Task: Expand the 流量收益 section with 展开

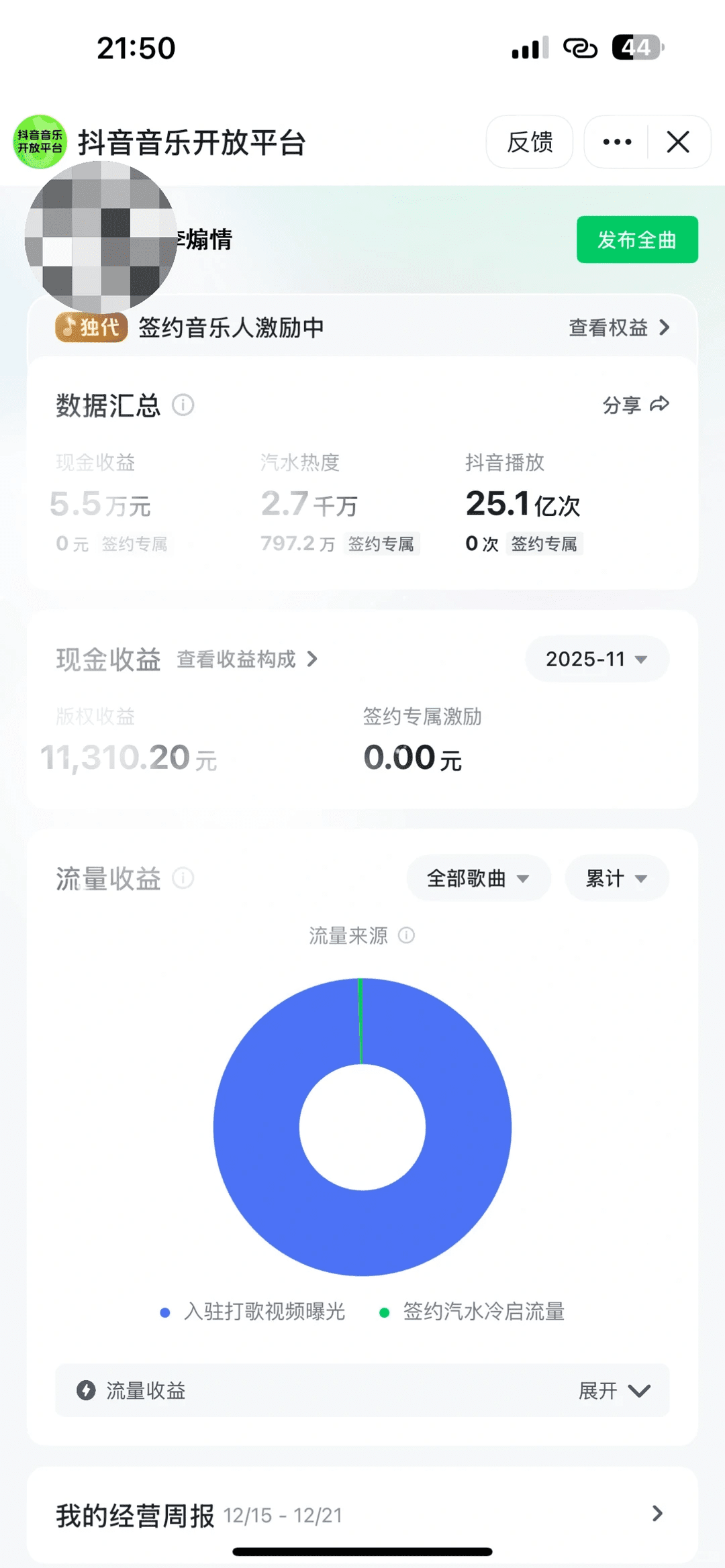Action: point(614,1391)
